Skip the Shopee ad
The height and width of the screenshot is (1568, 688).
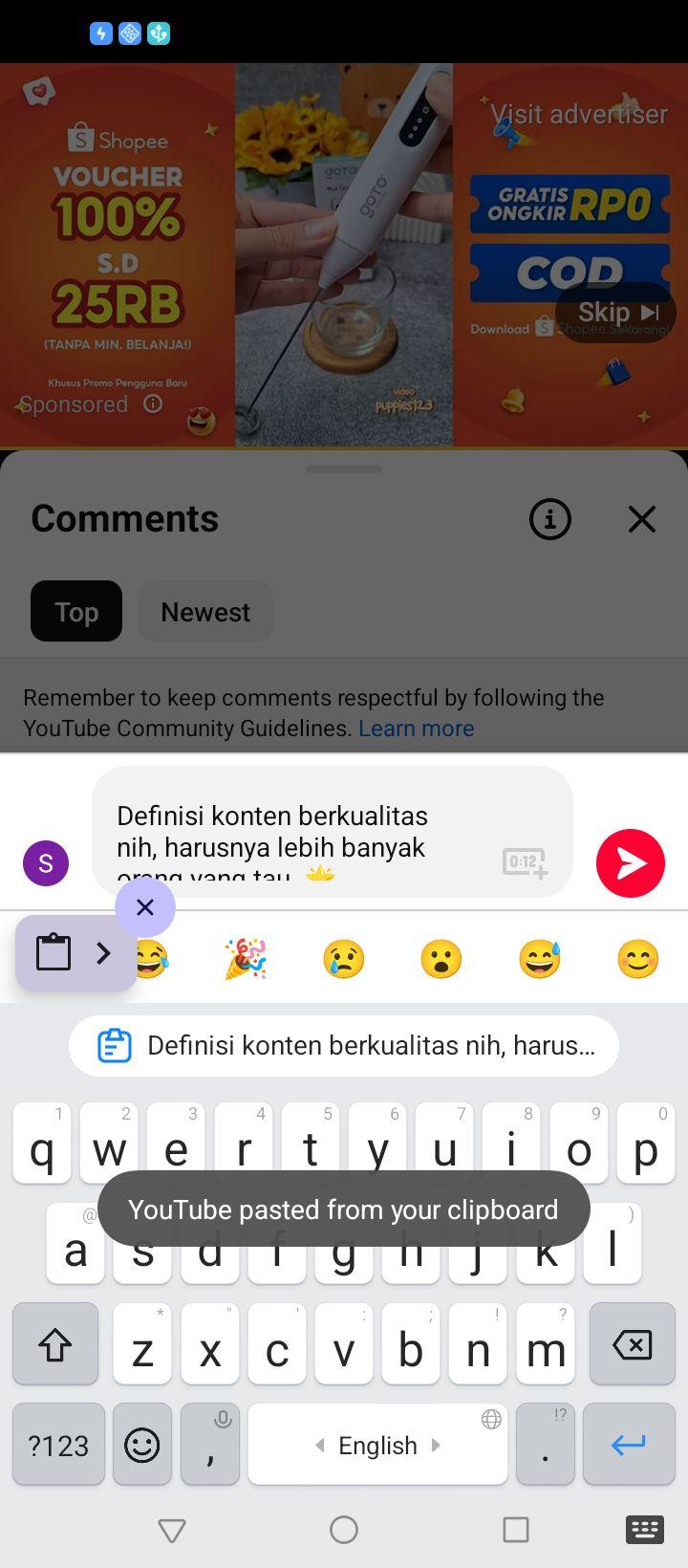coord(616,313)
